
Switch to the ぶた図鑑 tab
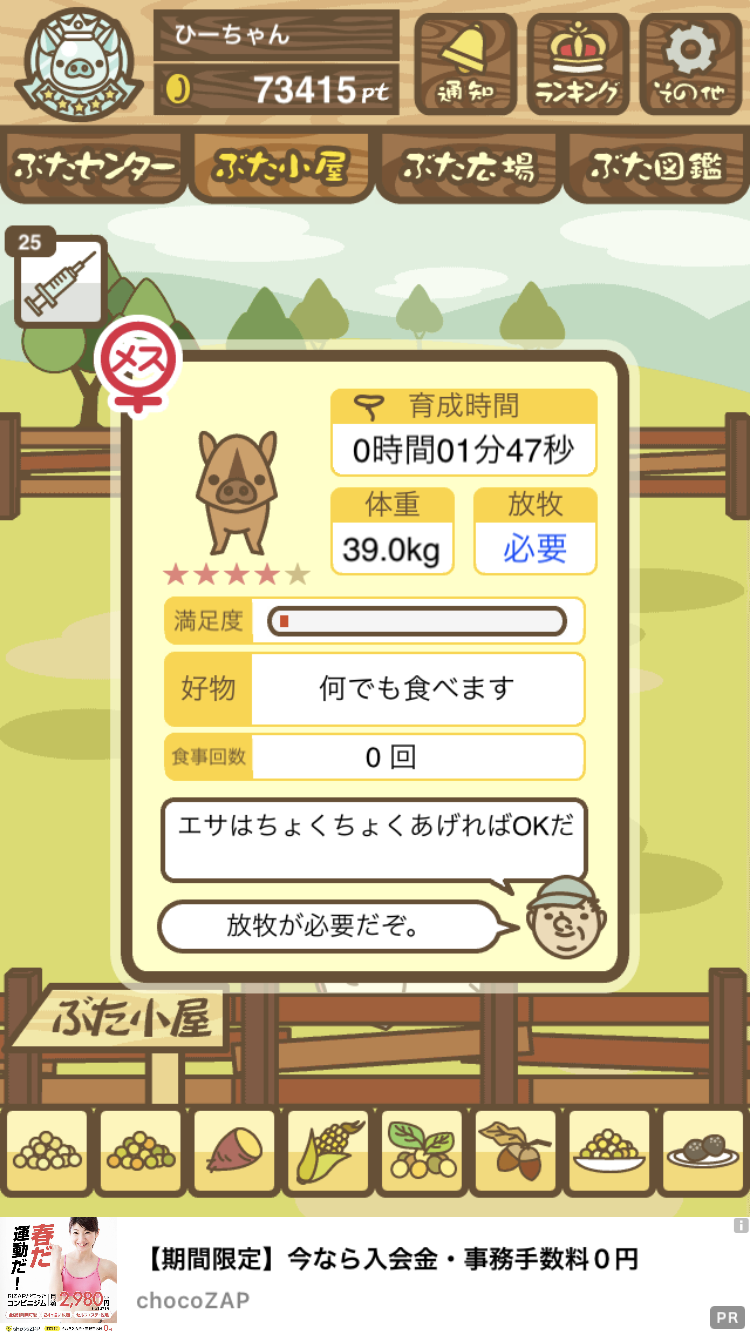[656, 167]
